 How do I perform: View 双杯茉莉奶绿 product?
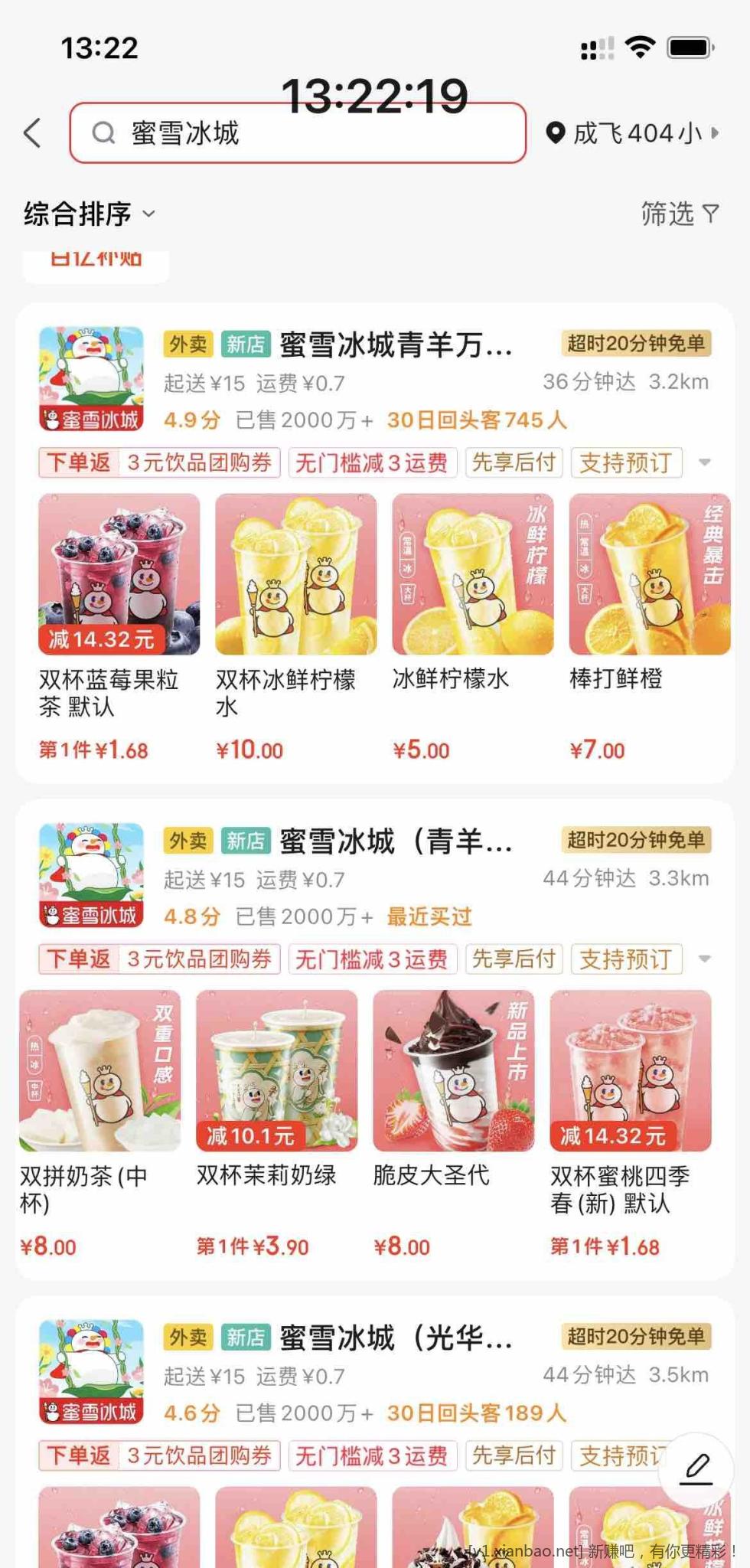276,1070
